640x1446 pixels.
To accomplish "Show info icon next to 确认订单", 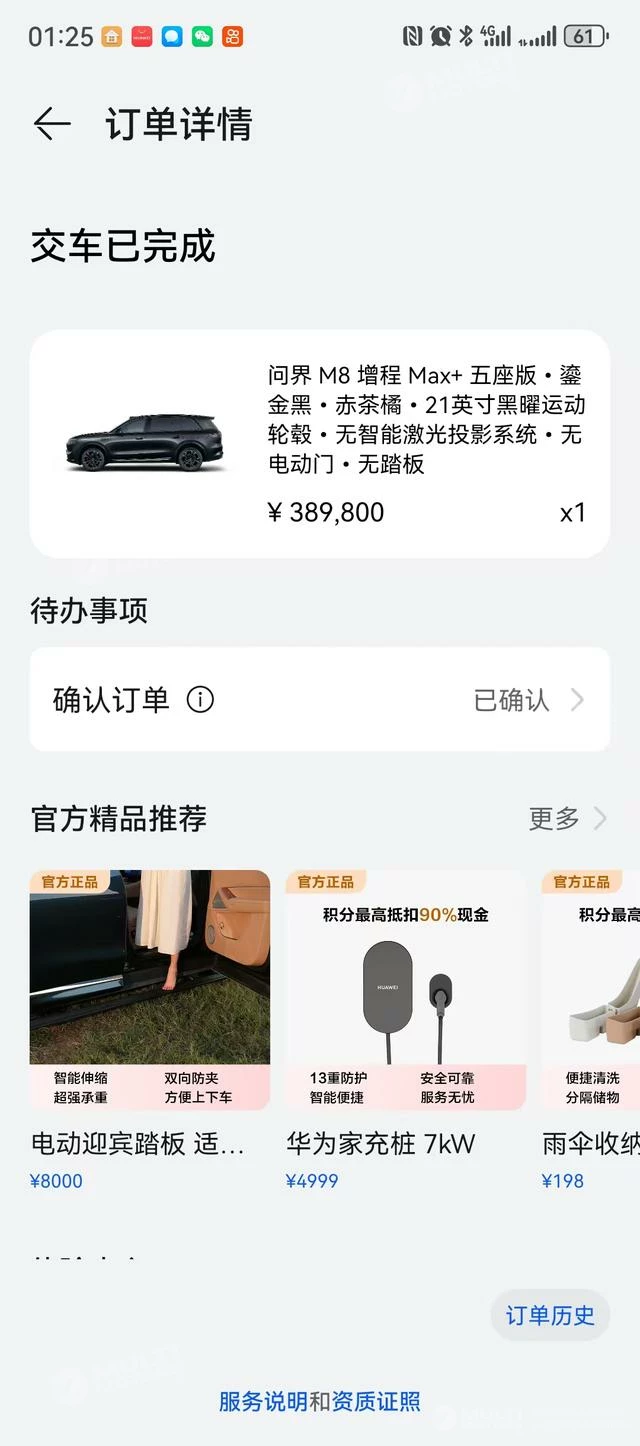I will [200, 699].
